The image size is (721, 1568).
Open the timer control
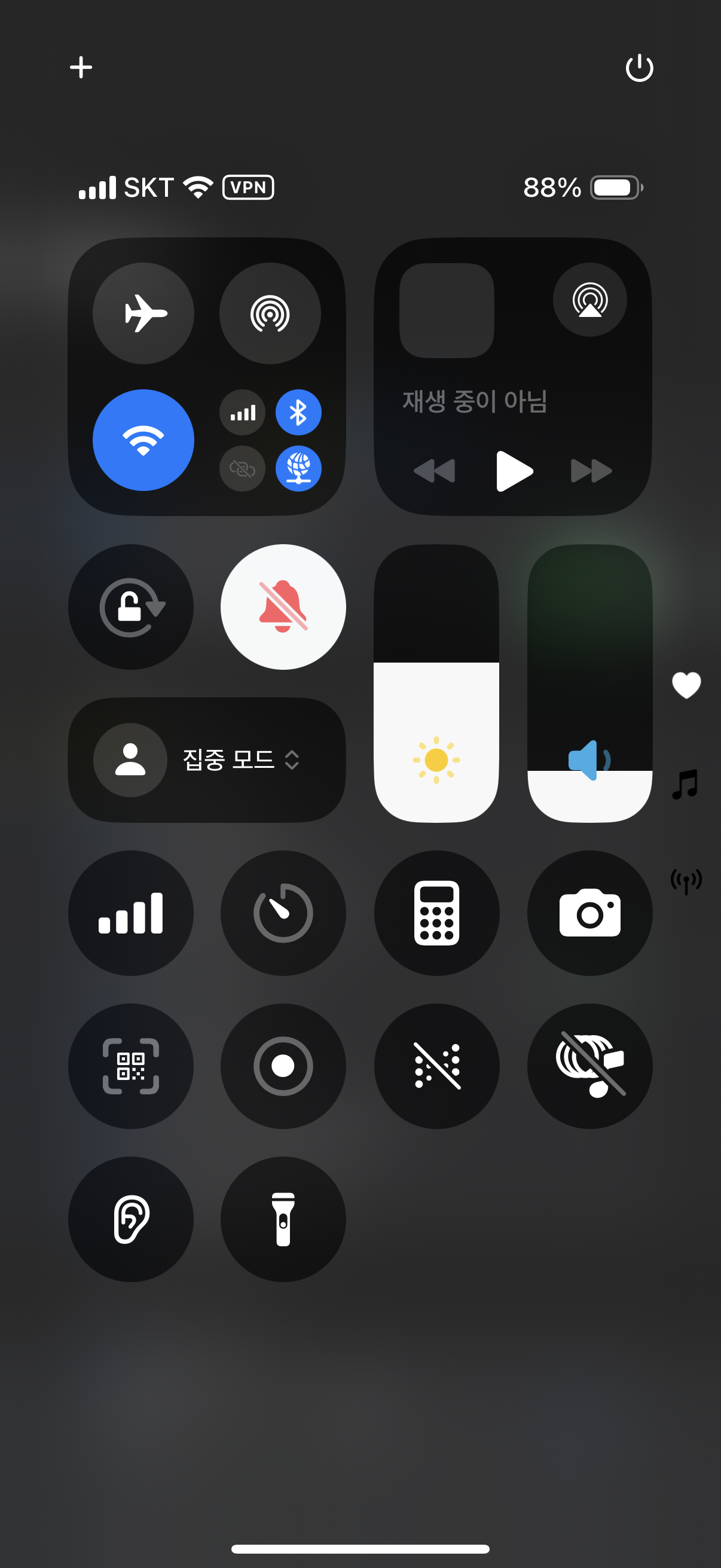[x=283, y=913]
